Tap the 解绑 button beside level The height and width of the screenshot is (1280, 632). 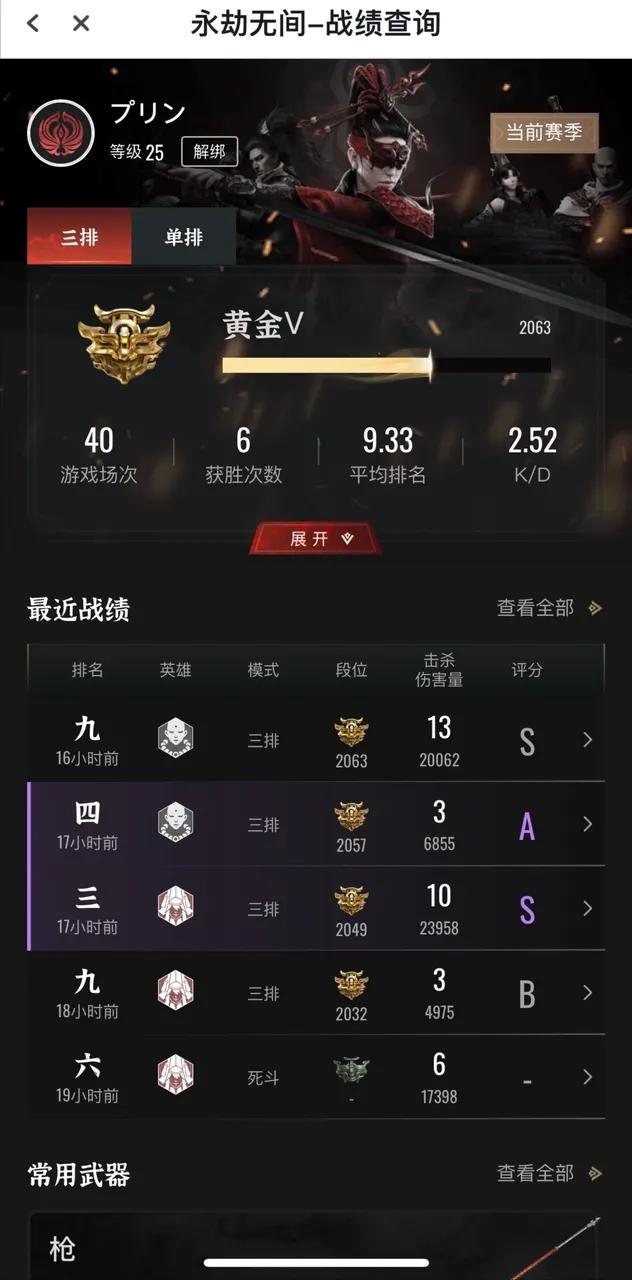[x=209, y=152]
